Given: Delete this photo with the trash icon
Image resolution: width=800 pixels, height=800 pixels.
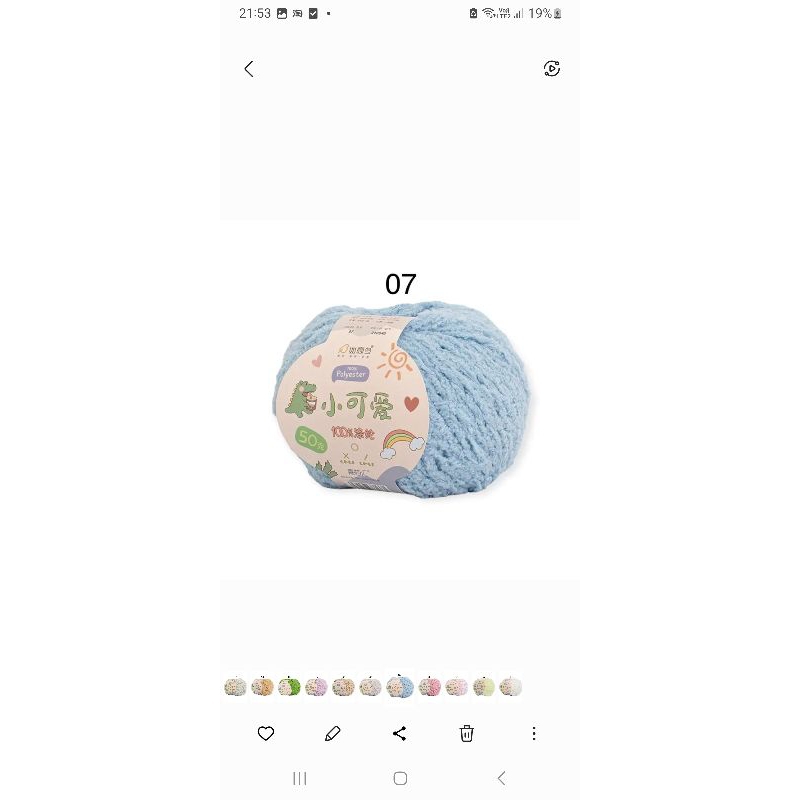Looking at the screenshot, I should tap(467, 734).
